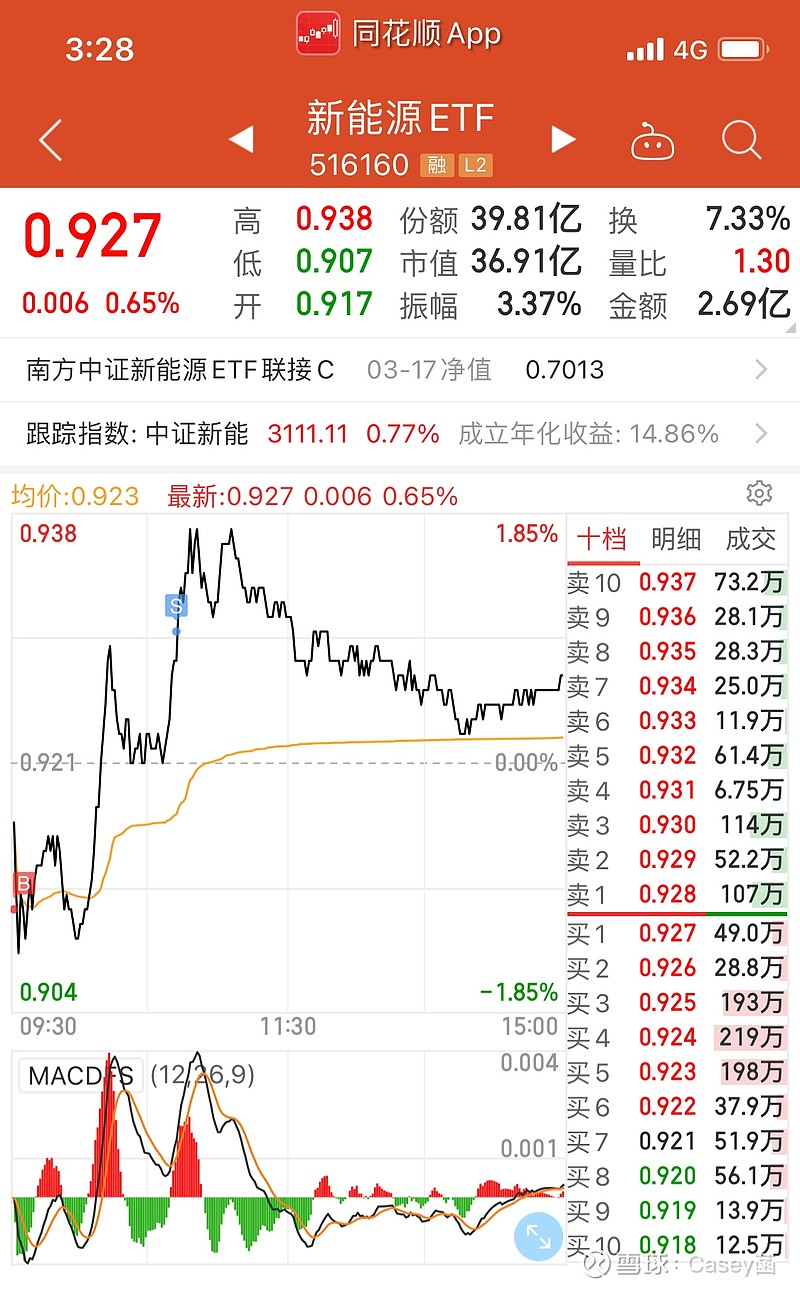Open the robot assistant icon
The image size is (800, 1289).
(x=653, y=142)
